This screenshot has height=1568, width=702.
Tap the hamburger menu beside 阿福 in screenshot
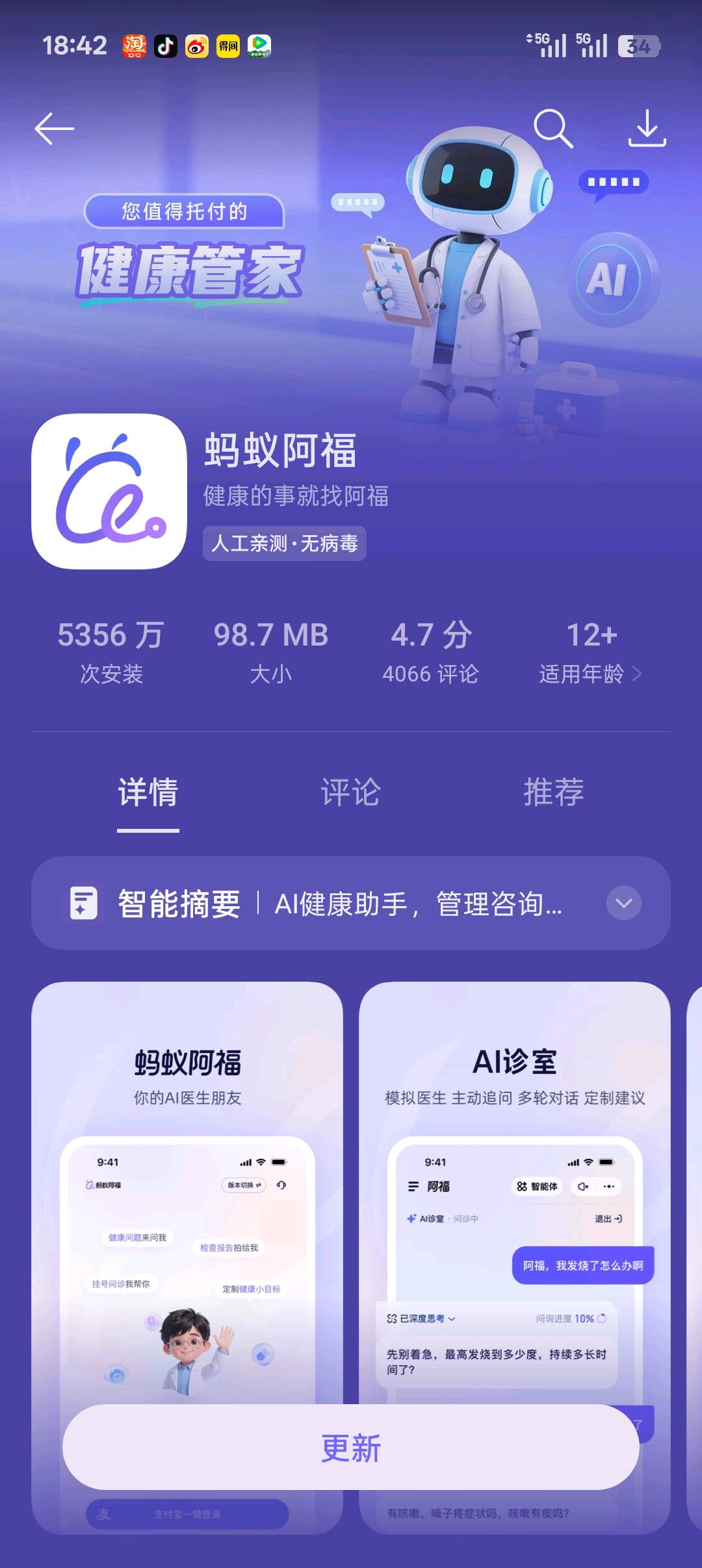[x=413, y=1187]
